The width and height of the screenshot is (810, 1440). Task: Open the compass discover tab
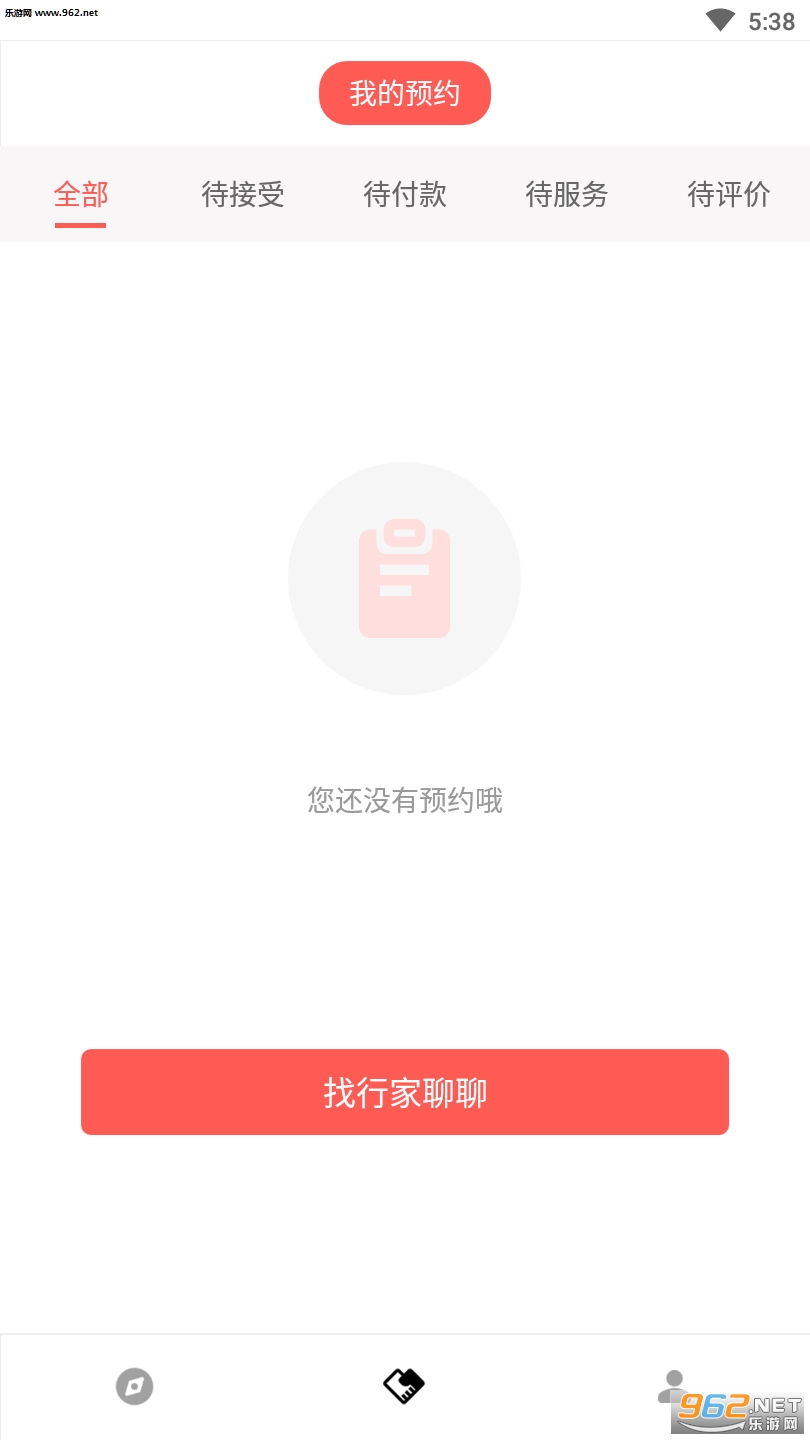[x=135, y=1387]
